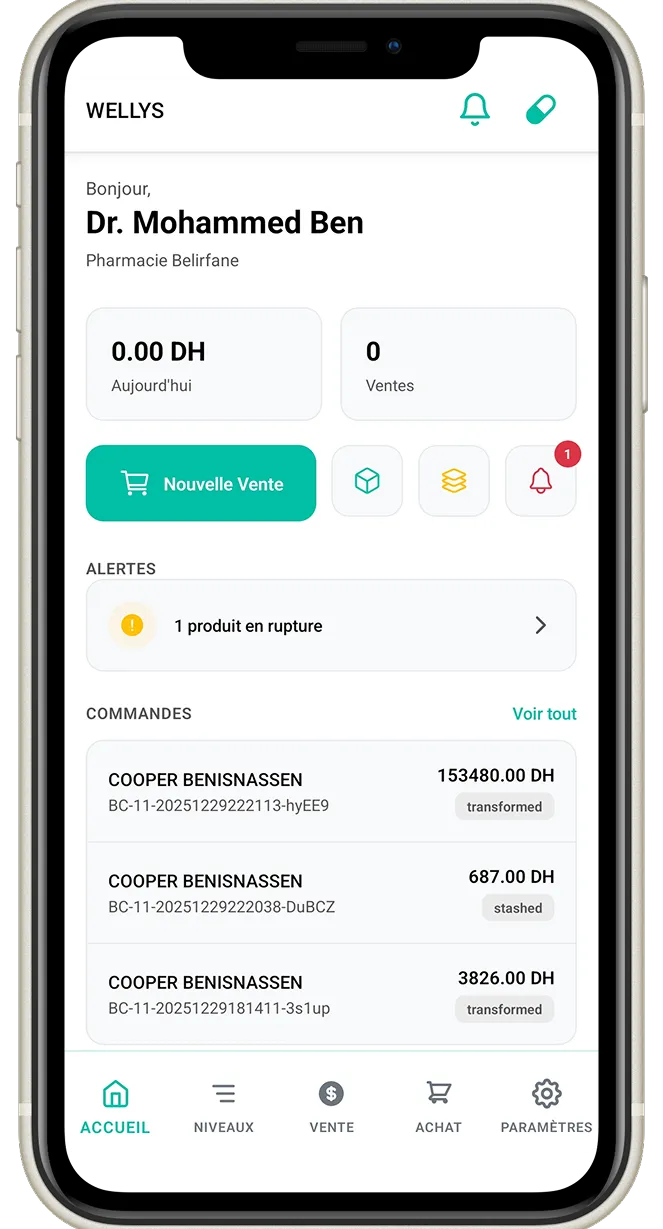Open the Ventes count card

[x=458, y=364]
